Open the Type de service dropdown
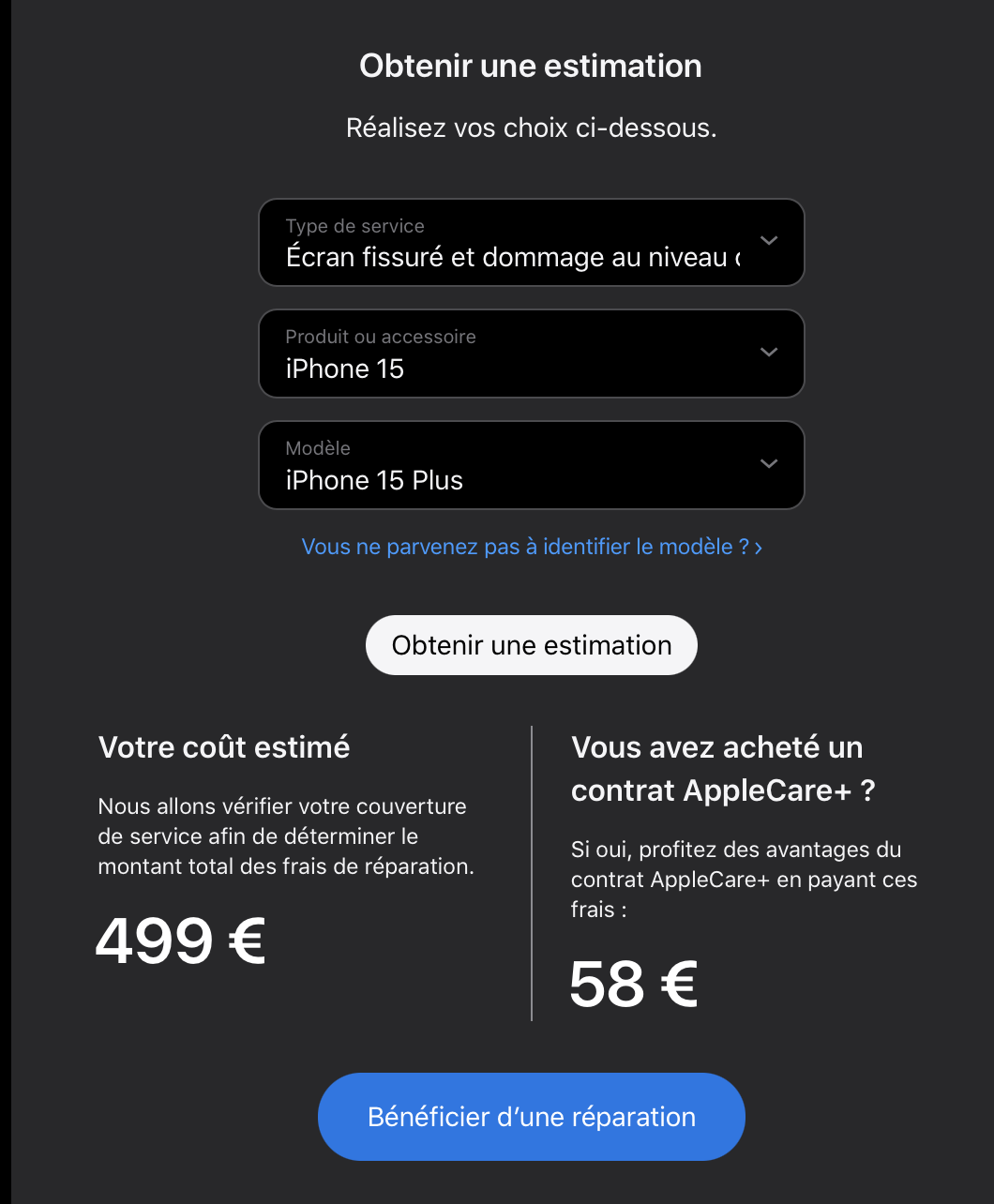Image resolution: width=994 pixels, height=1204 pixels. pyautogui.click(x=531, y=242)
